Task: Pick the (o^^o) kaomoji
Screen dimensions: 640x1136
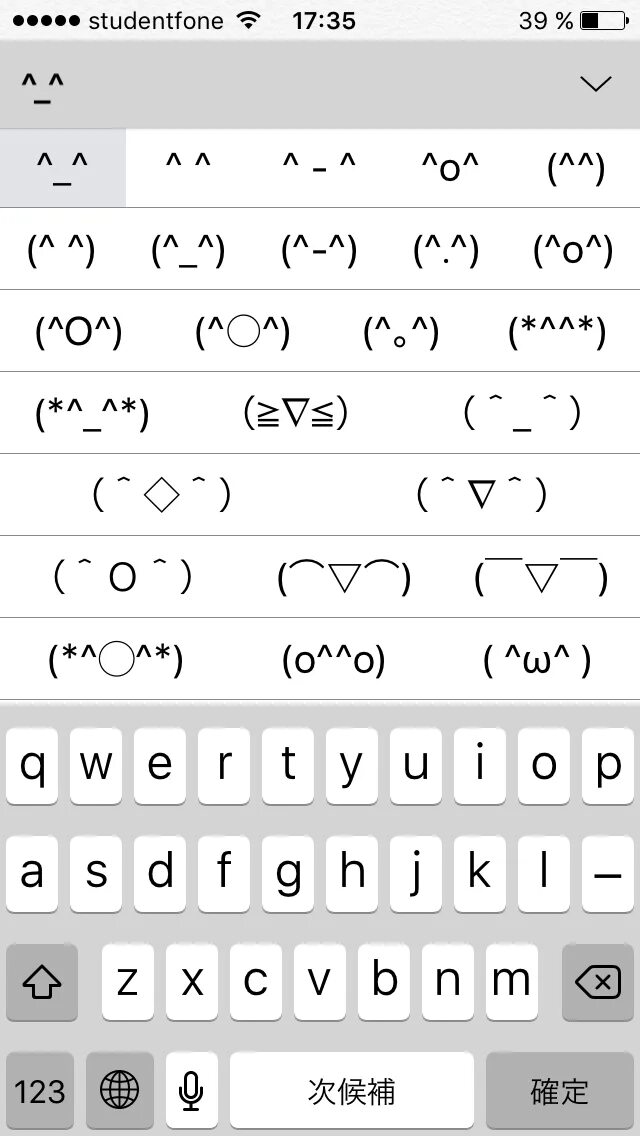Action: pos(333,659)
